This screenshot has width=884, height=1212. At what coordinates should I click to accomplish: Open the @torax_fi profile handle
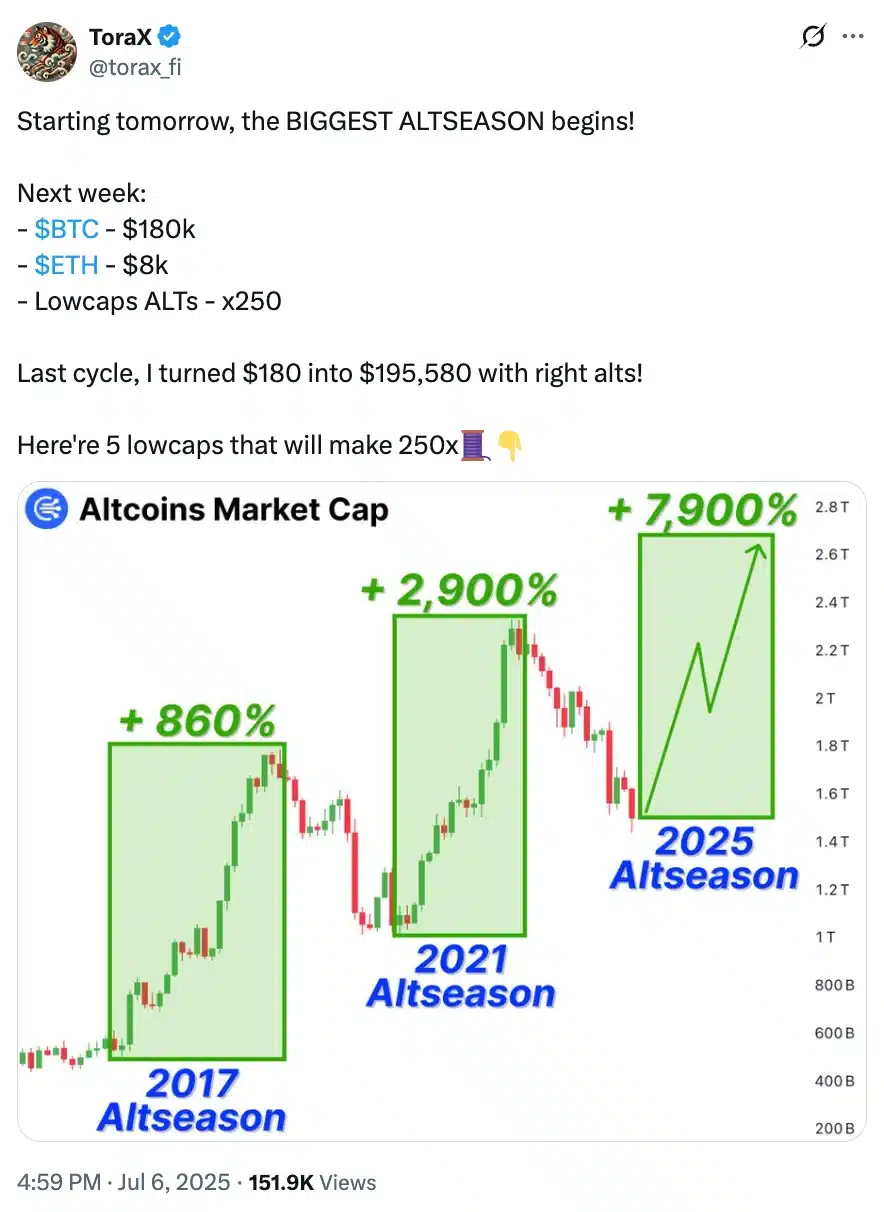[x=135, y=67]
